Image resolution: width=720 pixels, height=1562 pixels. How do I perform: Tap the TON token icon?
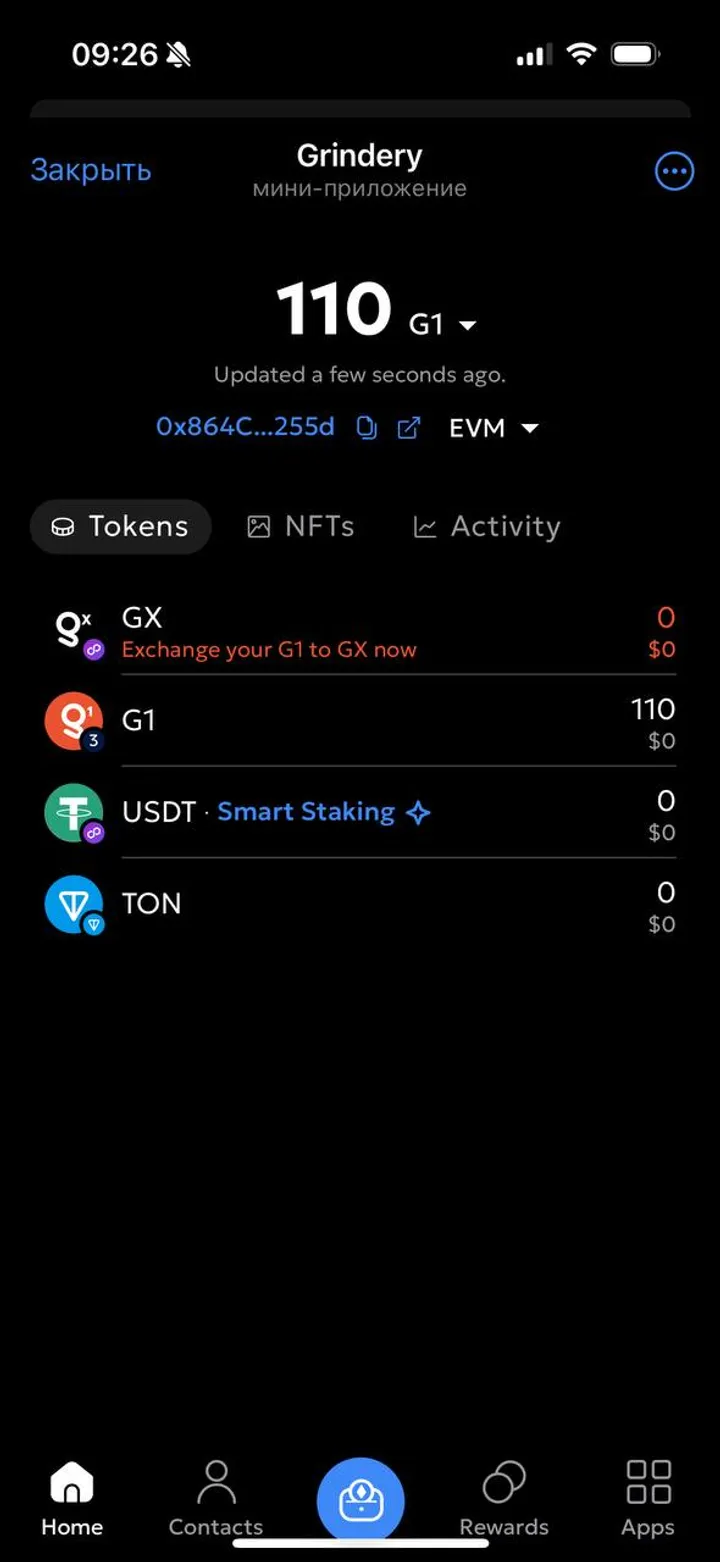click(72, 904)
